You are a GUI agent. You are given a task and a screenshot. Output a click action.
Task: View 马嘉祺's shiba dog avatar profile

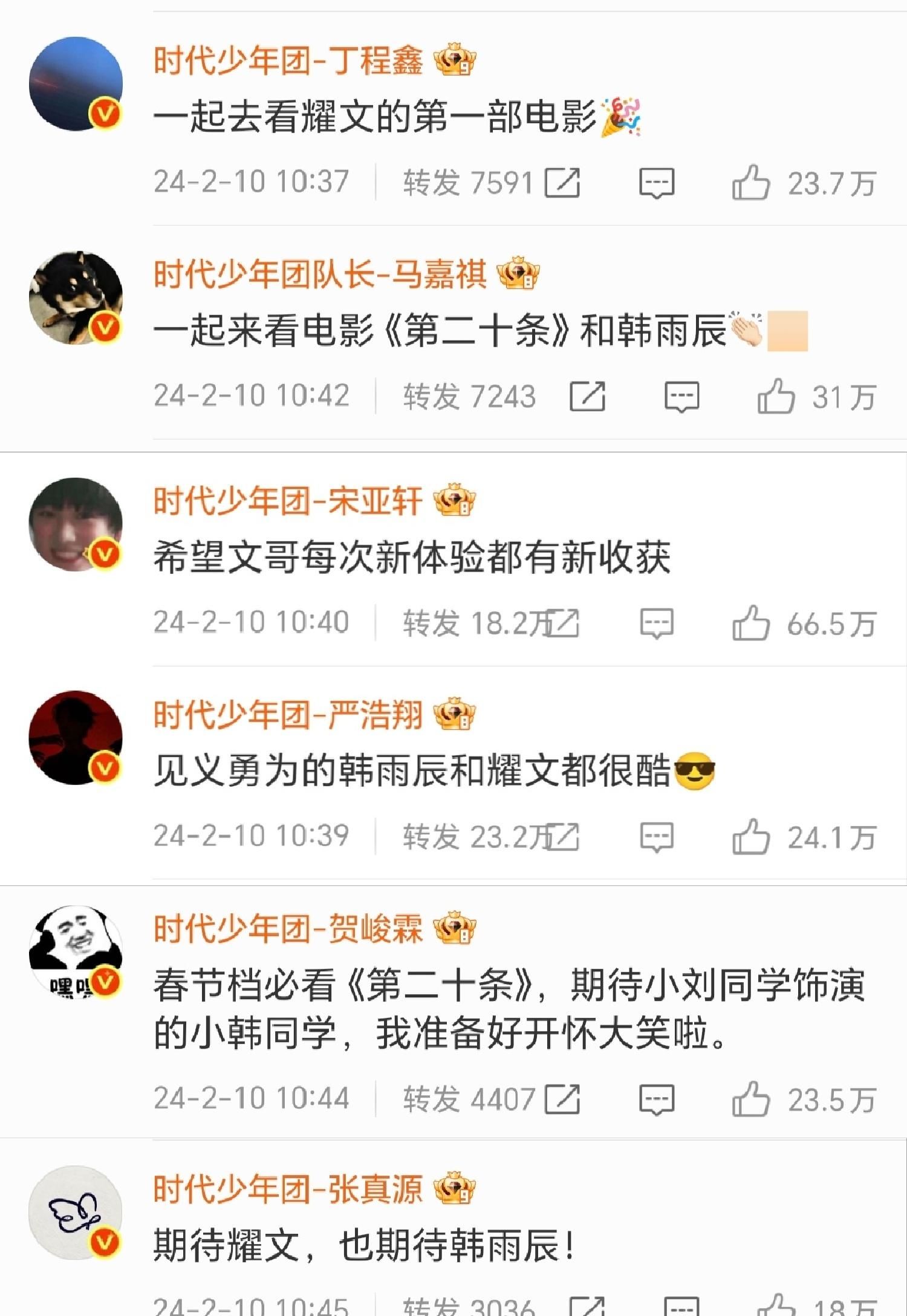pyautogui.click(x=76, y=298)
